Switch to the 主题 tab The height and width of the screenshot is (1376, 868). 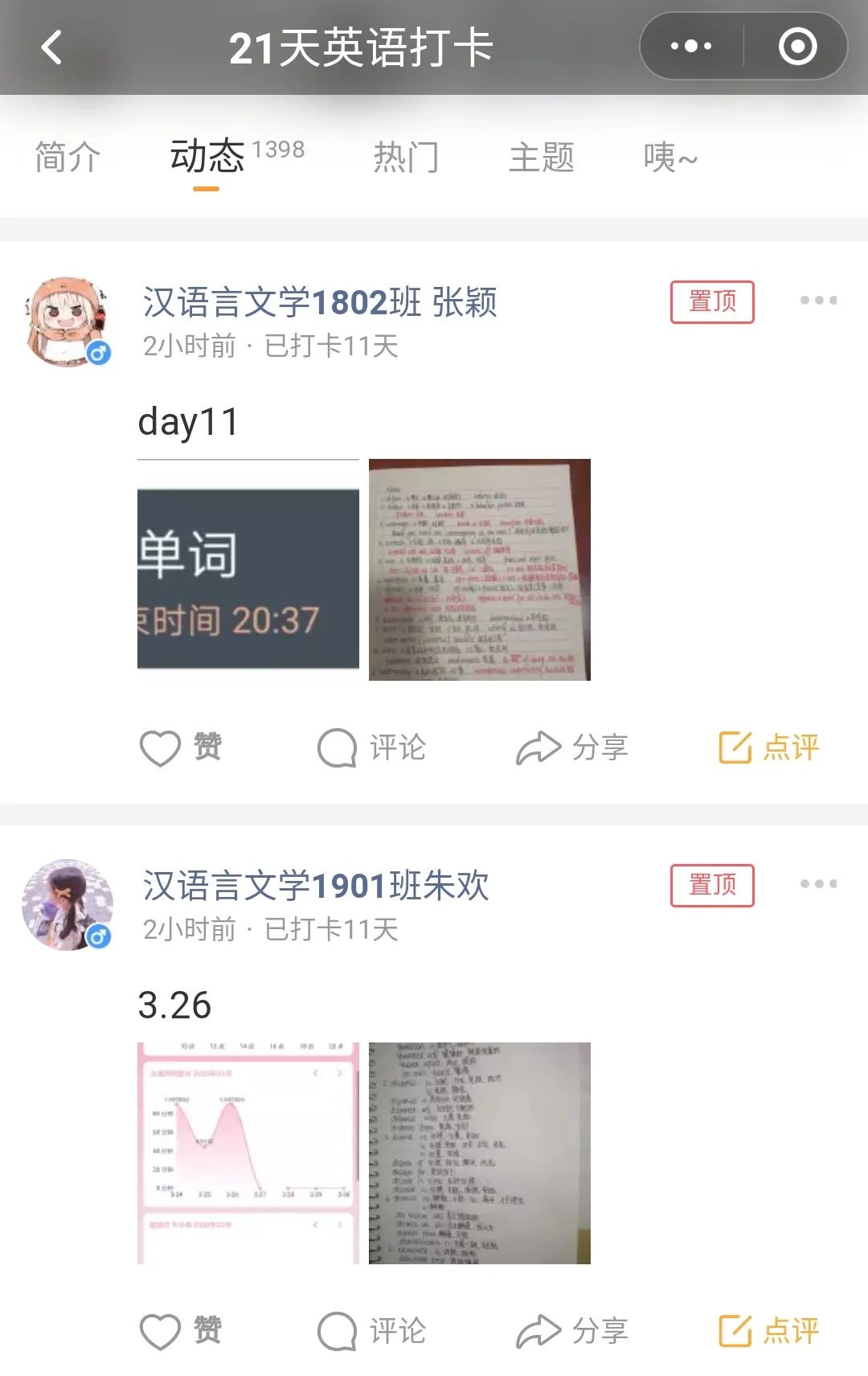click(542, 157)
